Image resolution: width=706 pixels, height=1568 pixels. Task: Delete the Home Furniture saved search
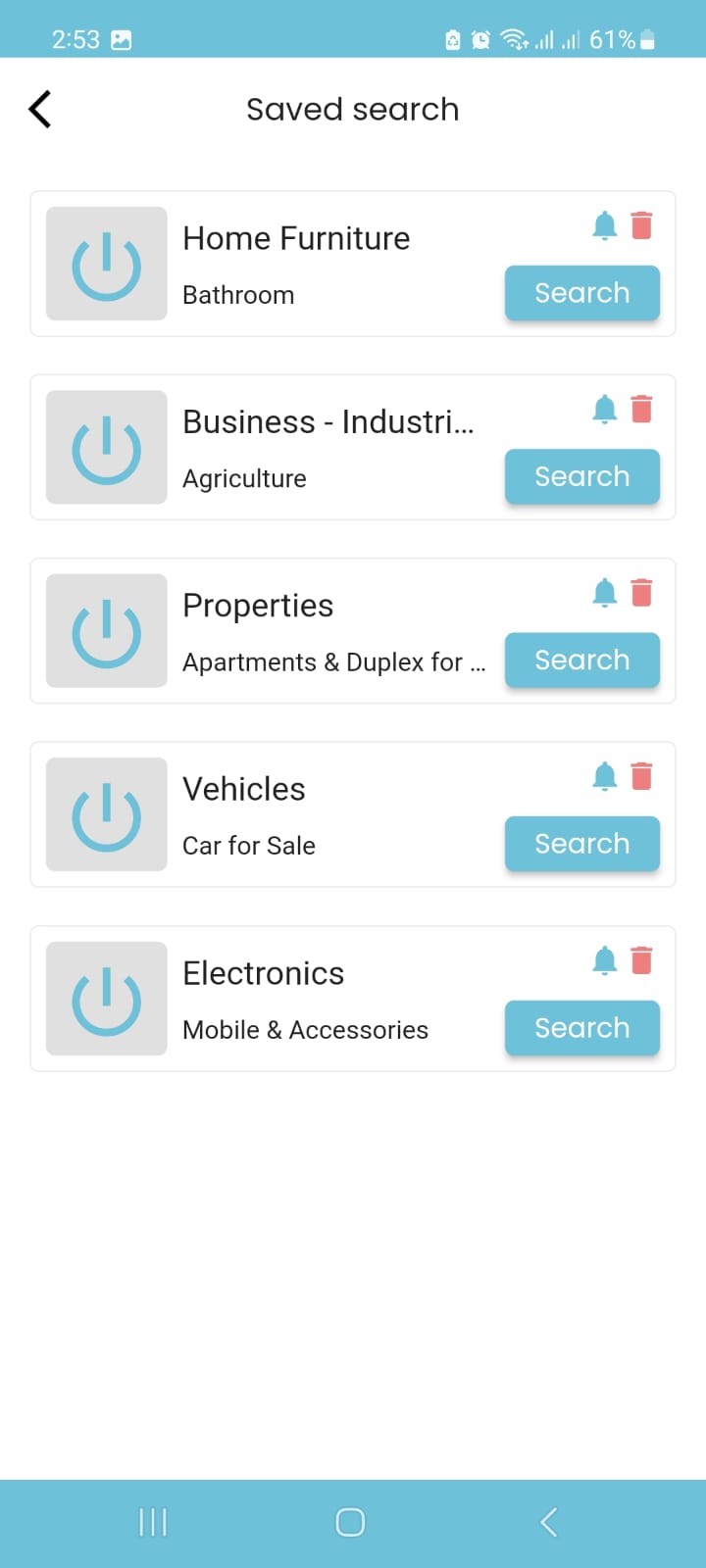coord(642,225)
